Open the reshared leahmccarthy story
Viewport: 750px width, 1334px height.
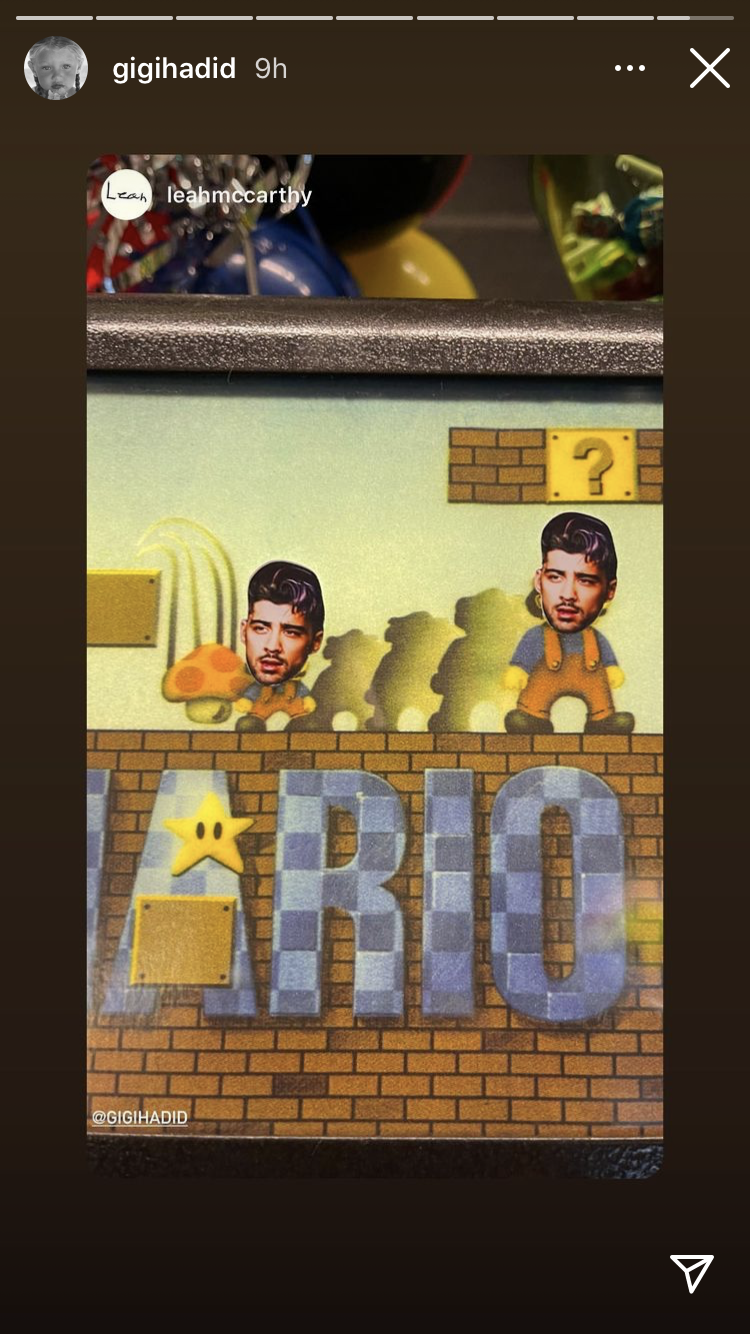tap(238, 195)
